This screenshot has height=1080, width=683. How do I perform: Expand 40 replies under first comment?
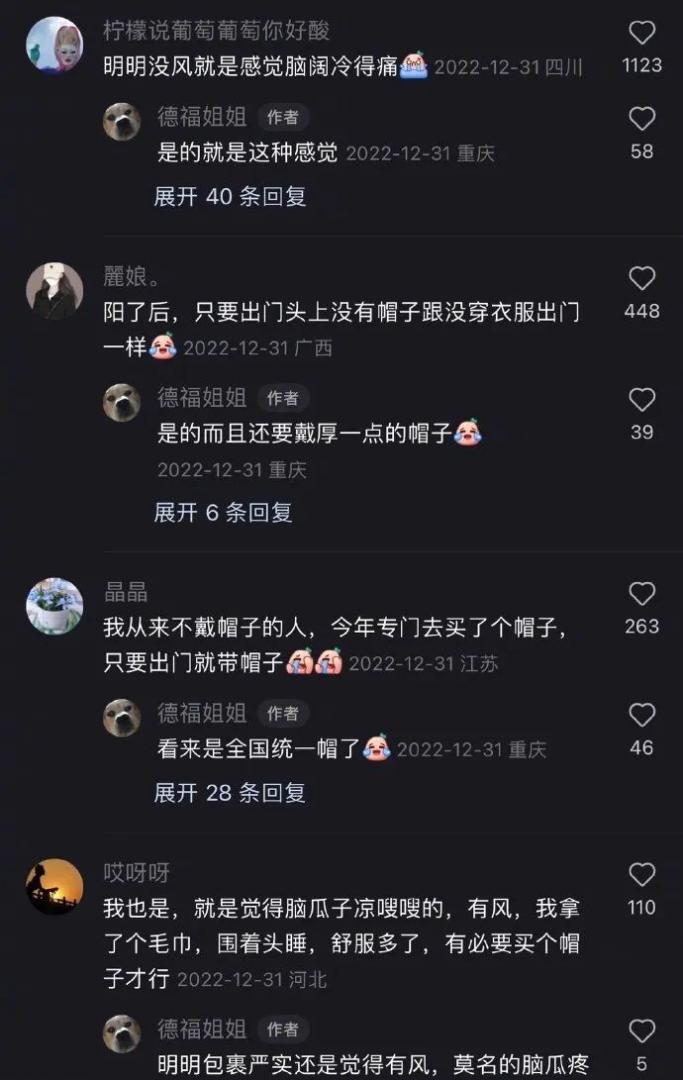230,197
